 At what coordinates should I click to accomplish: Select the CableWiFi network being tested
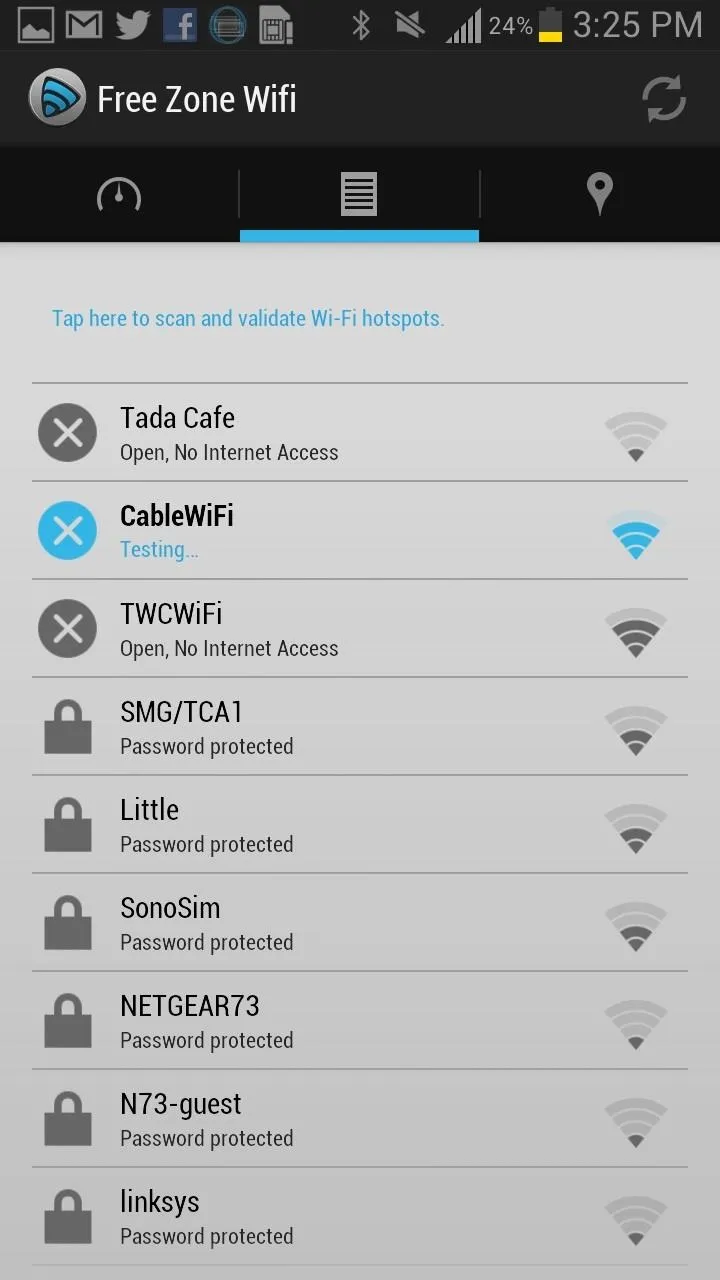coord(360,530)
